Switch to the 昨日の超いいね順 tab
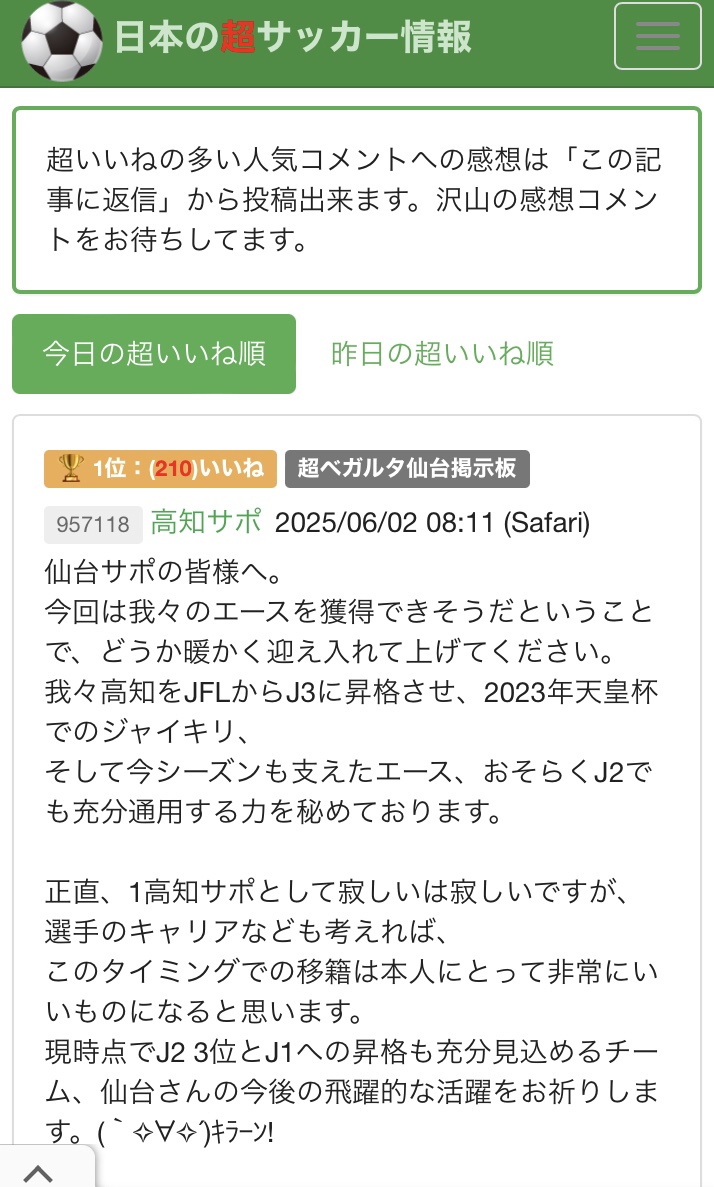The width and height of the screenshot is (714, 1187). click(442, 353)
